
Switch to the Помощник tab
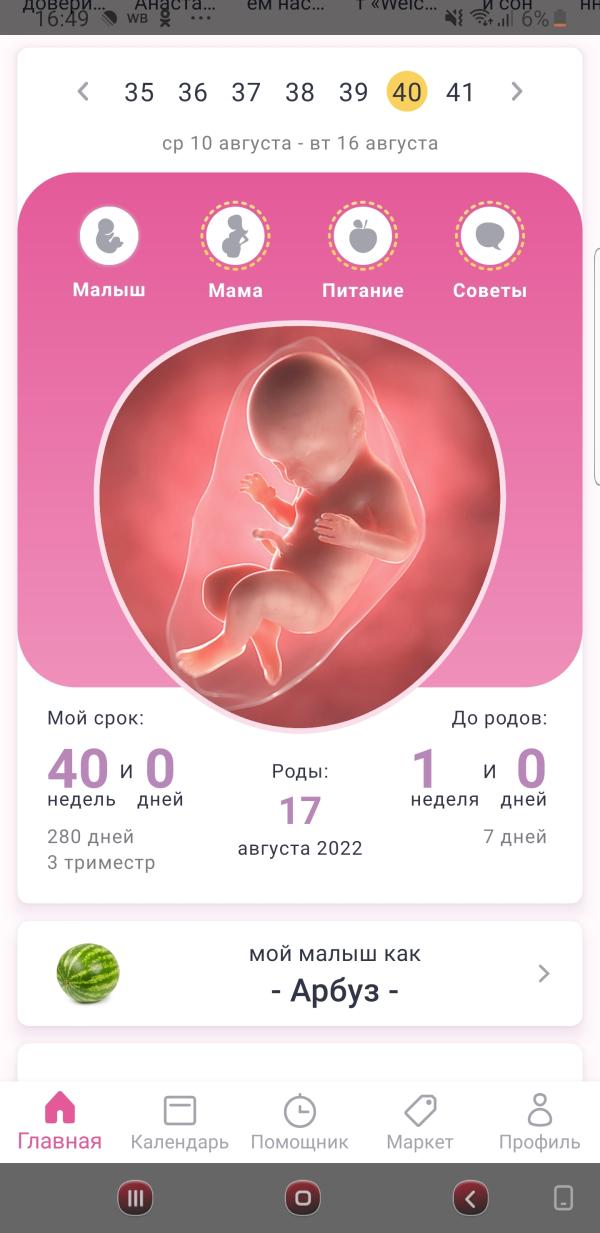[300, 1122]
